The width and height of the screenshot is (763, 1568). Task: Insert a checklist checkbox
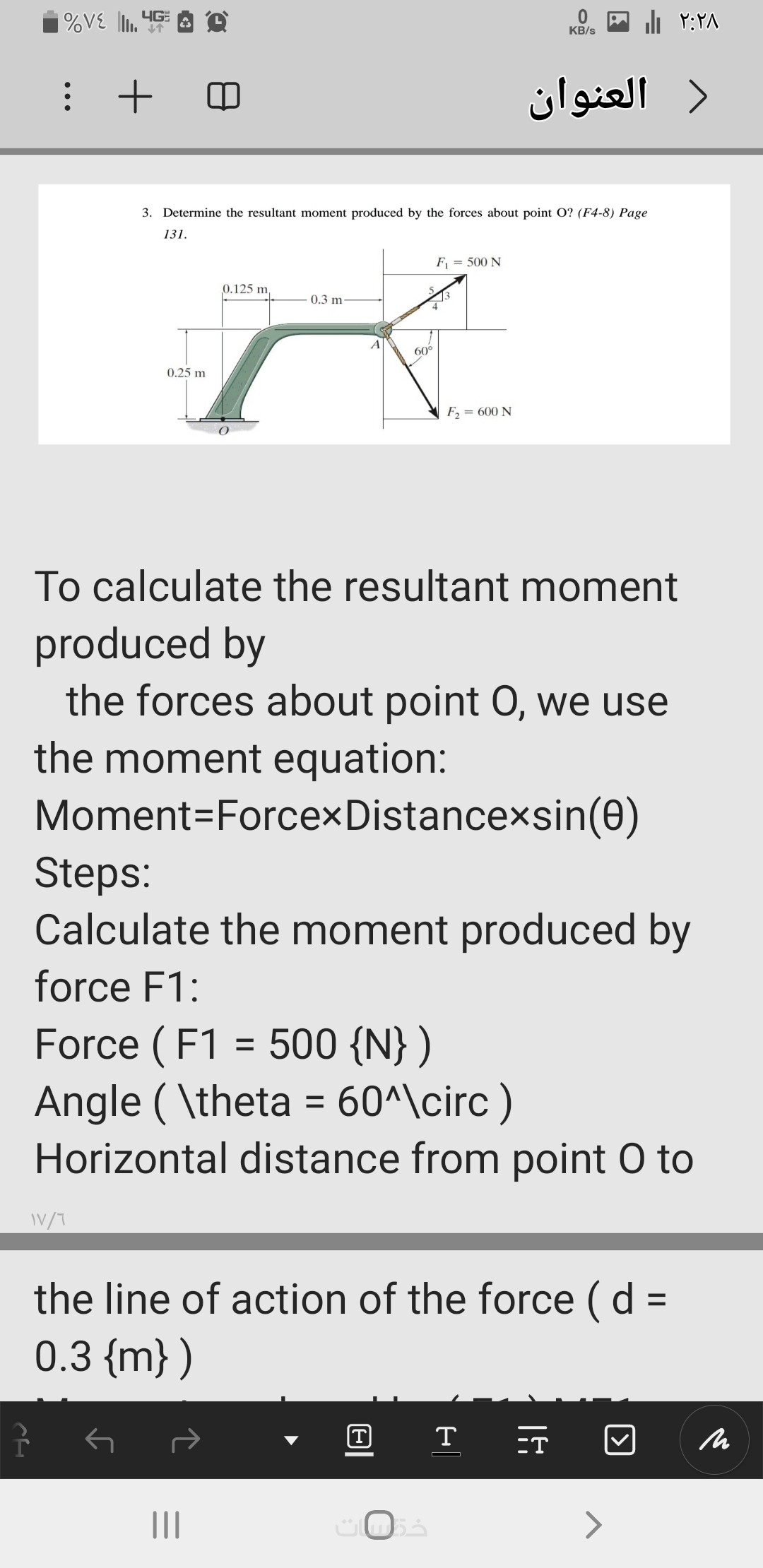(620, 1439)
